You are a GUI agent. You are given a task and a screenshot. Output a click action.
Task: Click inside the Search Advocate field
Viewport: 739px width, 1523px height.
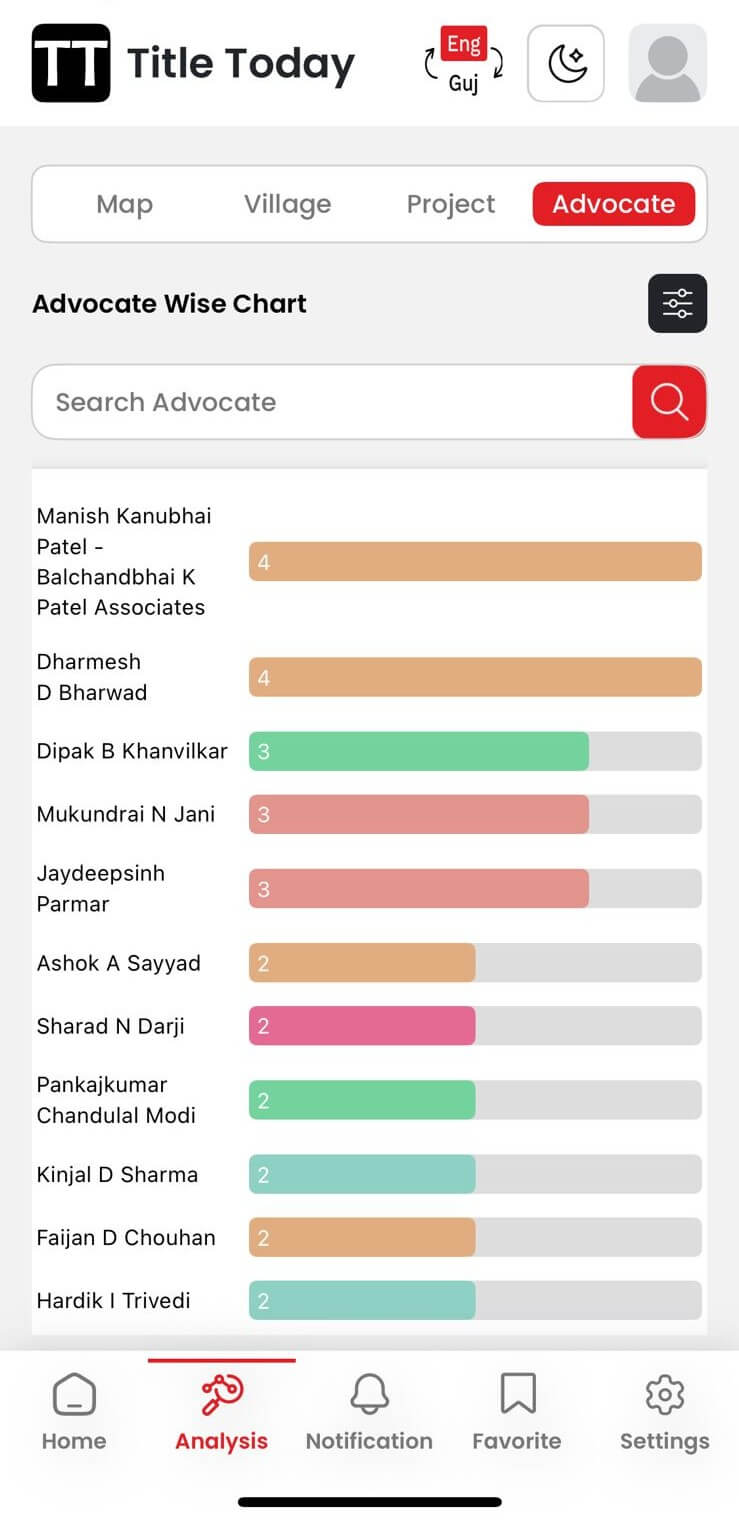(x=330, y=402)
